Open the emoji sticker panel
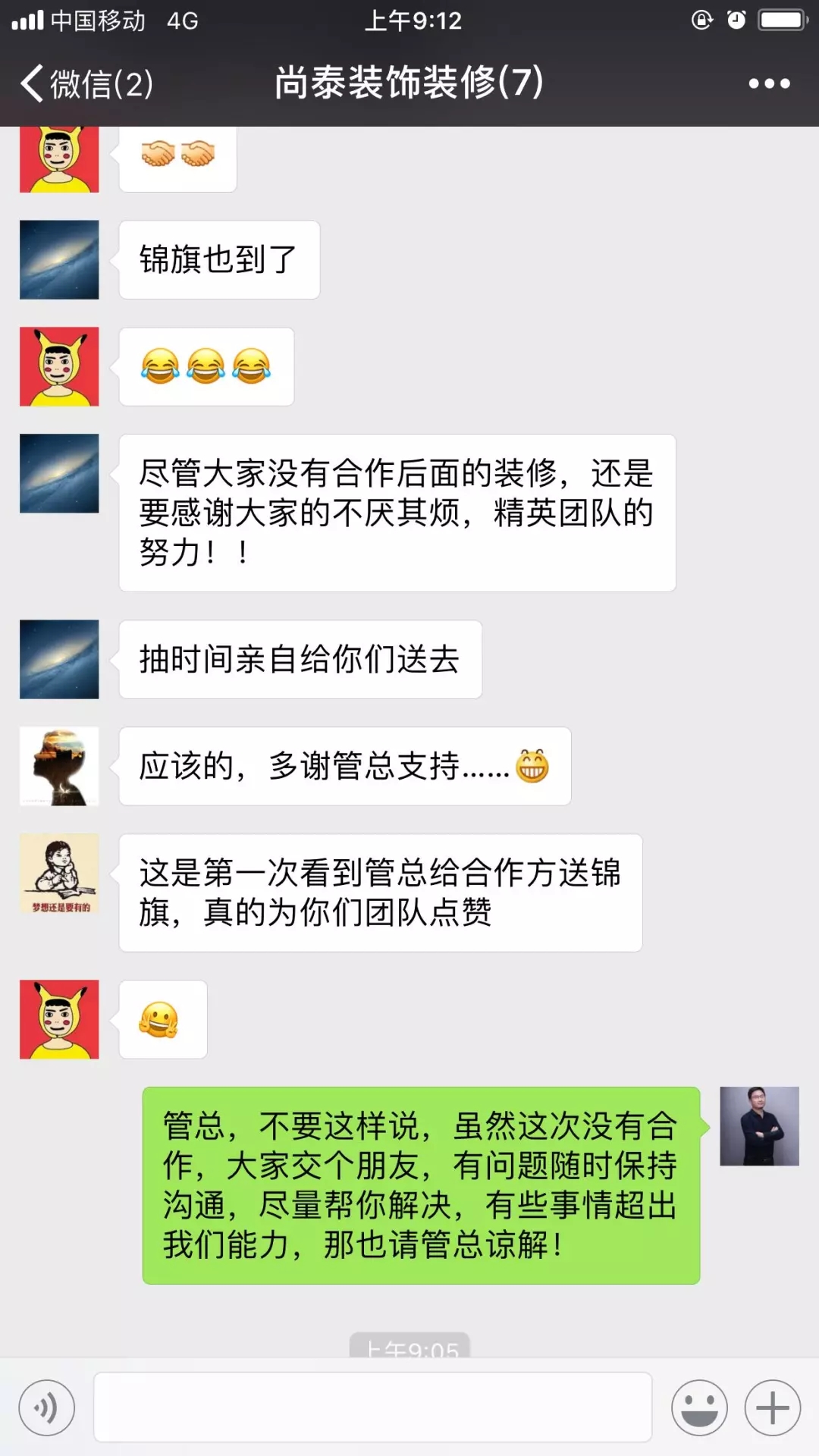Image resolution: width=819 pixels, height=1456 pixels. click(698, 1408)
